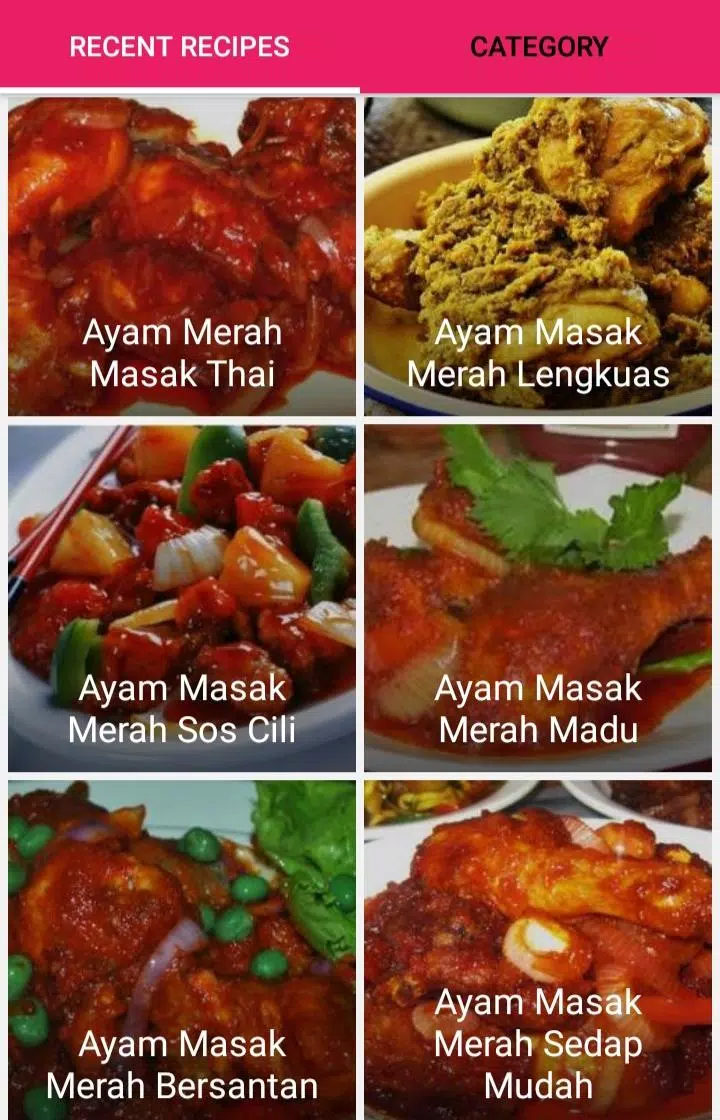Tap the Ayam Masak Merah Bersantan tile
720x1120 pixels.
[x=182, y=950]
